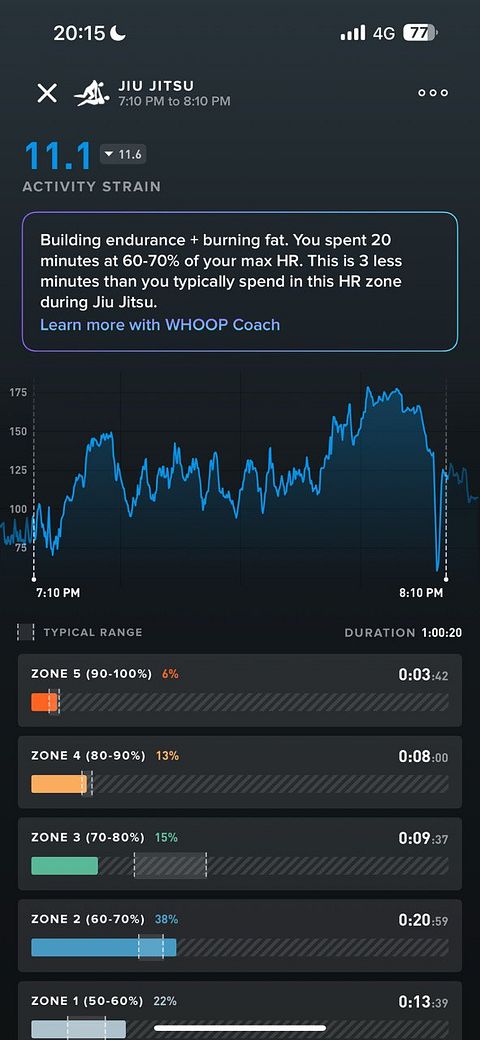Open the three-dot overflow menu
This screenshot has width=480, height=1040.
[433, 93]
